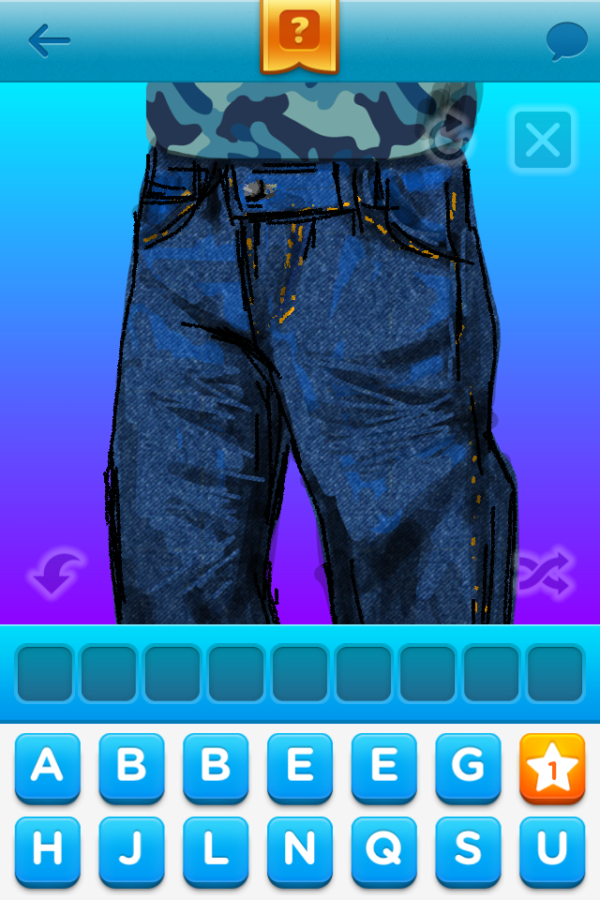Image resolution: width=600 pixels, height=900 pixels.
Task: Close the picture with the X button
Action: tap(542, 141)
